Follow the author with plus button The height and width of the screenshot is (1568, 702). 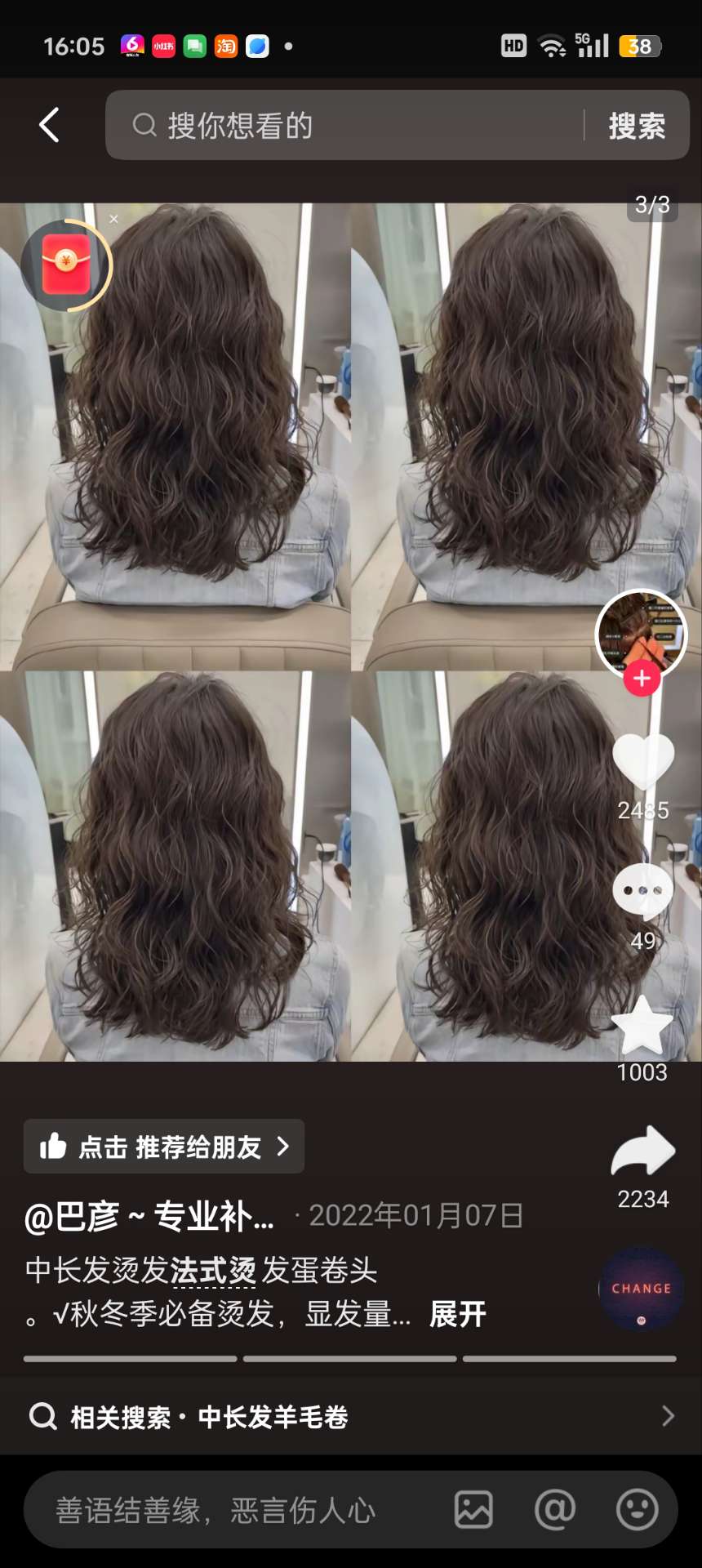642,679
